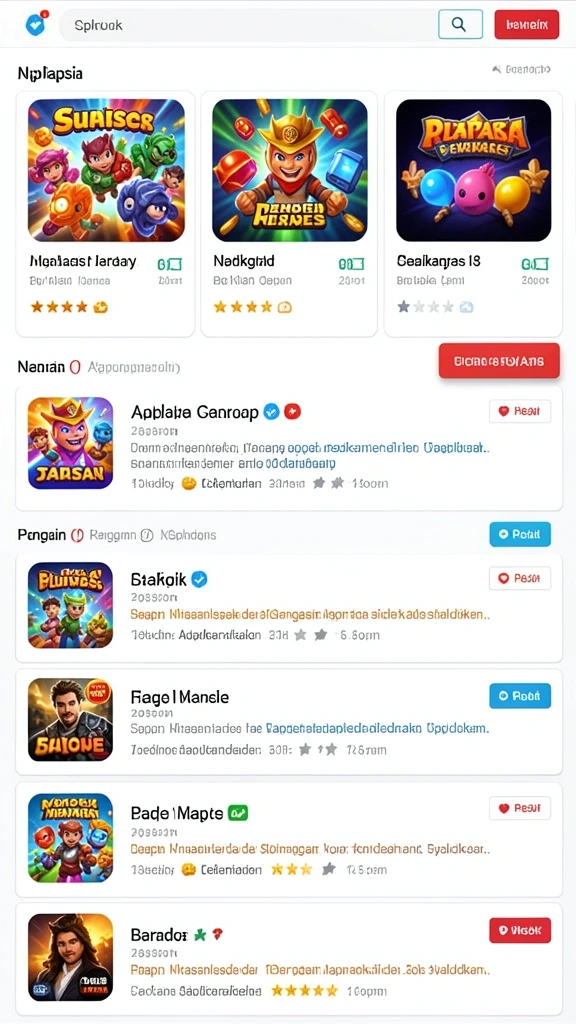Open the Applabe Genroap app listing
The image size is (576, 1024).
pyautogui.click(x=289, y=448)
